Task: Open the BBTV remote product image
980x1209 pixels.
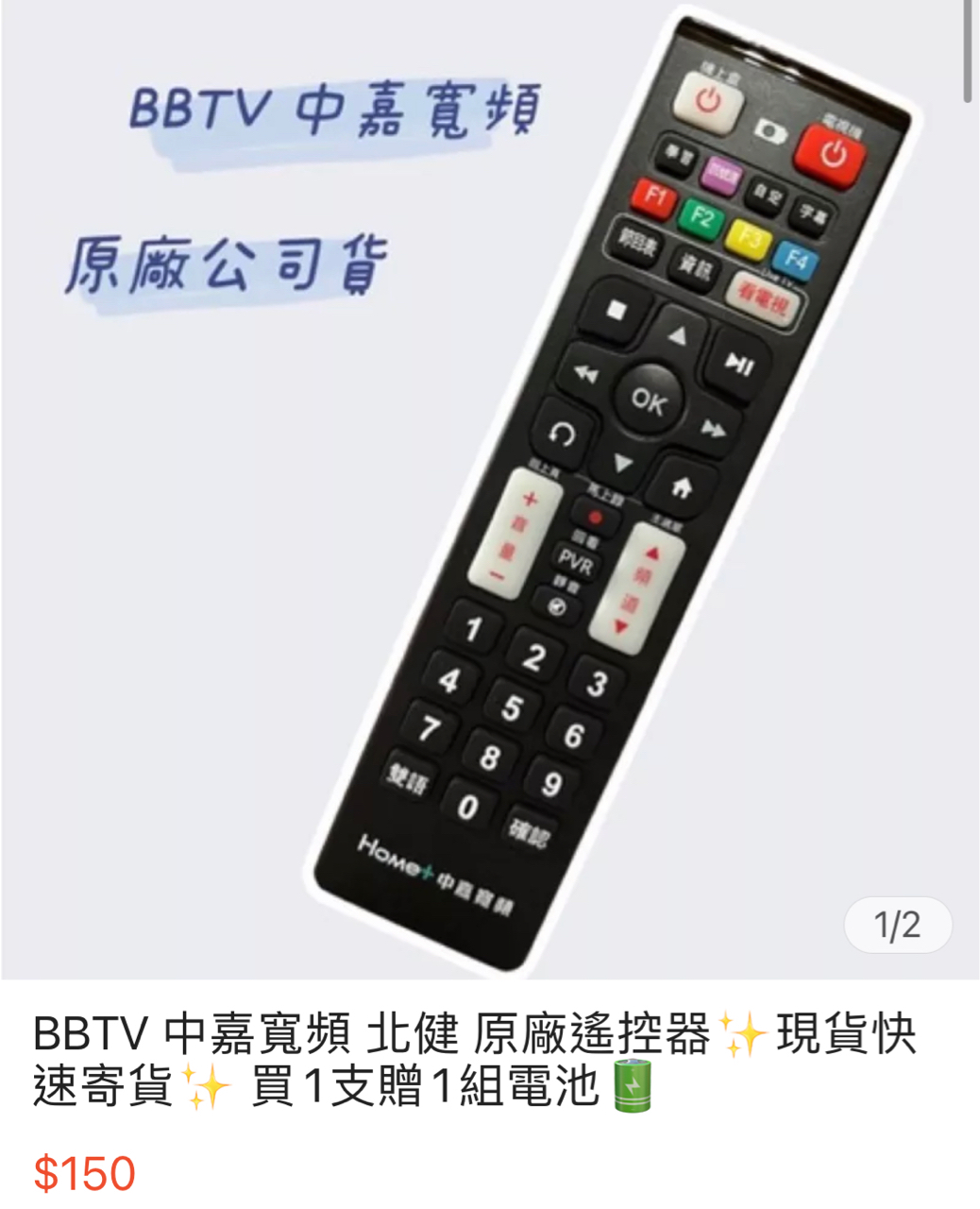Action: pyautogui.click(x=490, y=489)
